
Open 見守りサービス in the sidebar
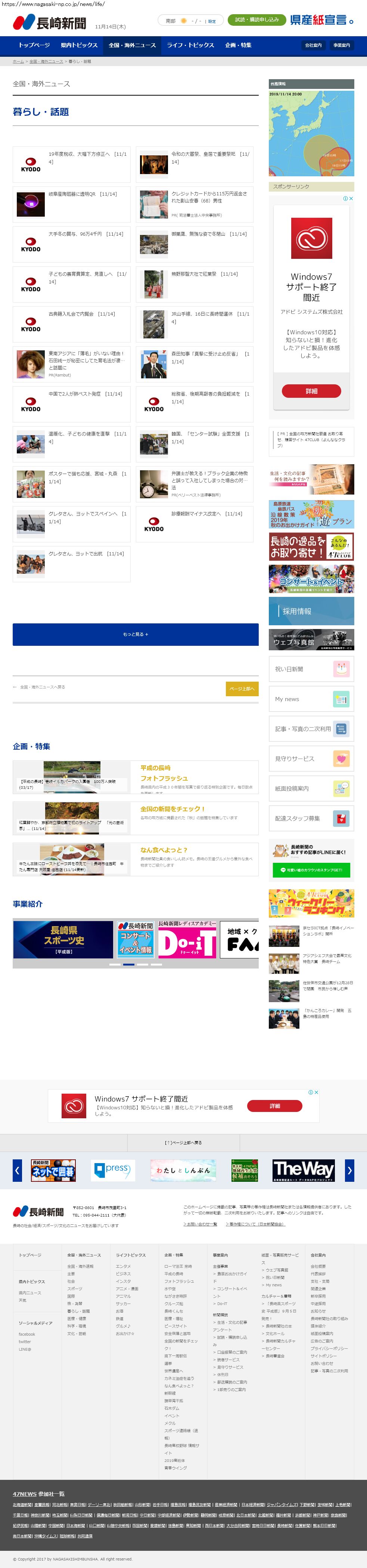(311, 759)
